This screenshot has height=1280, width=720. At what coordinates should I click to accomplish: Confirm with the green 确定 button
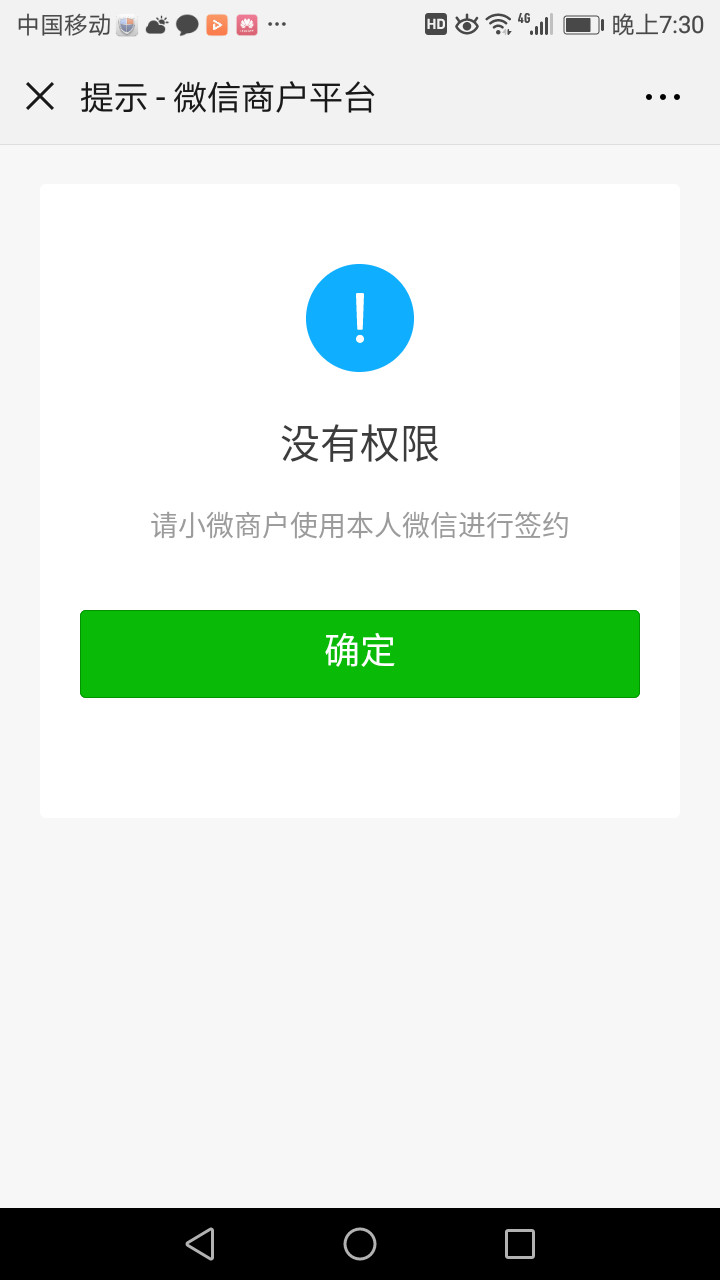click(x=360, y=653)
